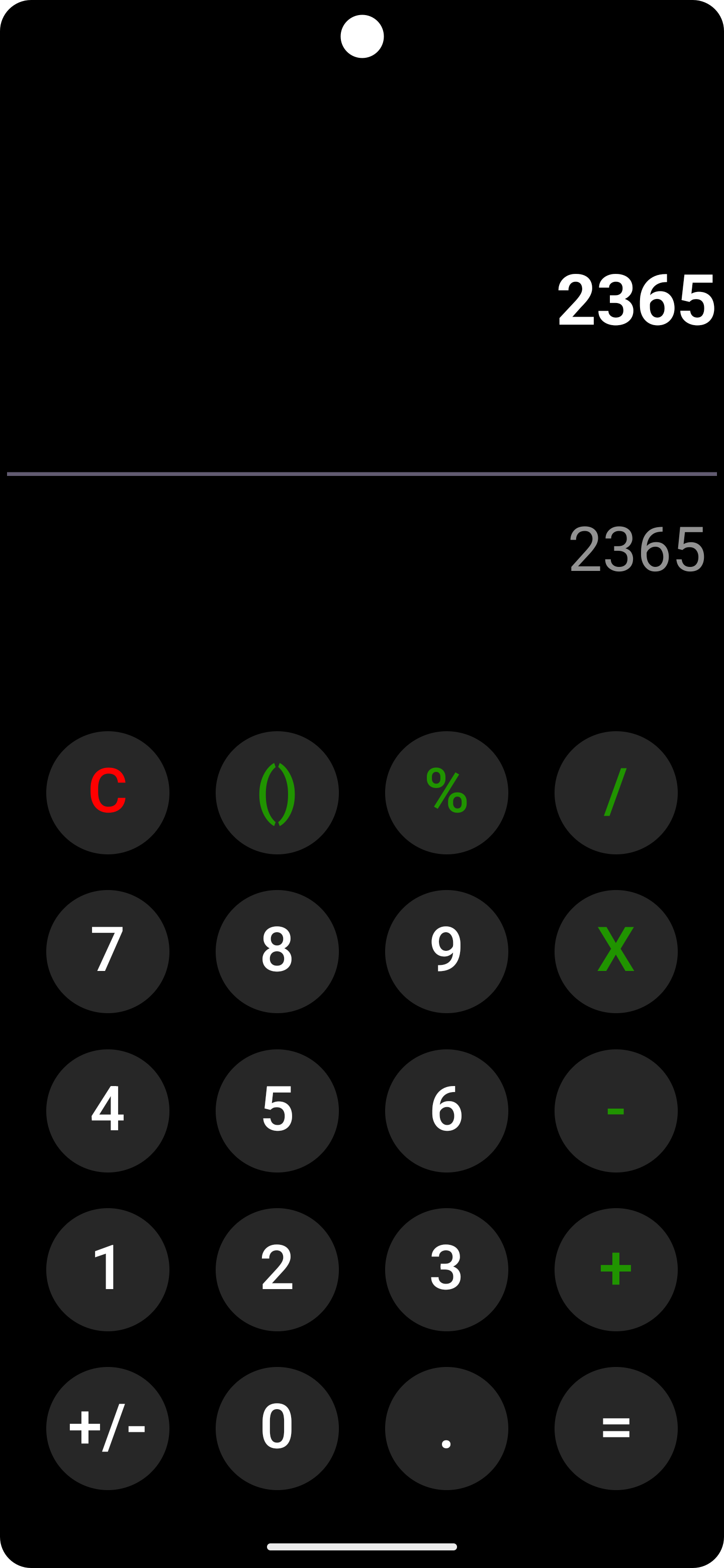Select the divide operator
Screen dimensions: 724x1568
[615, 793]
